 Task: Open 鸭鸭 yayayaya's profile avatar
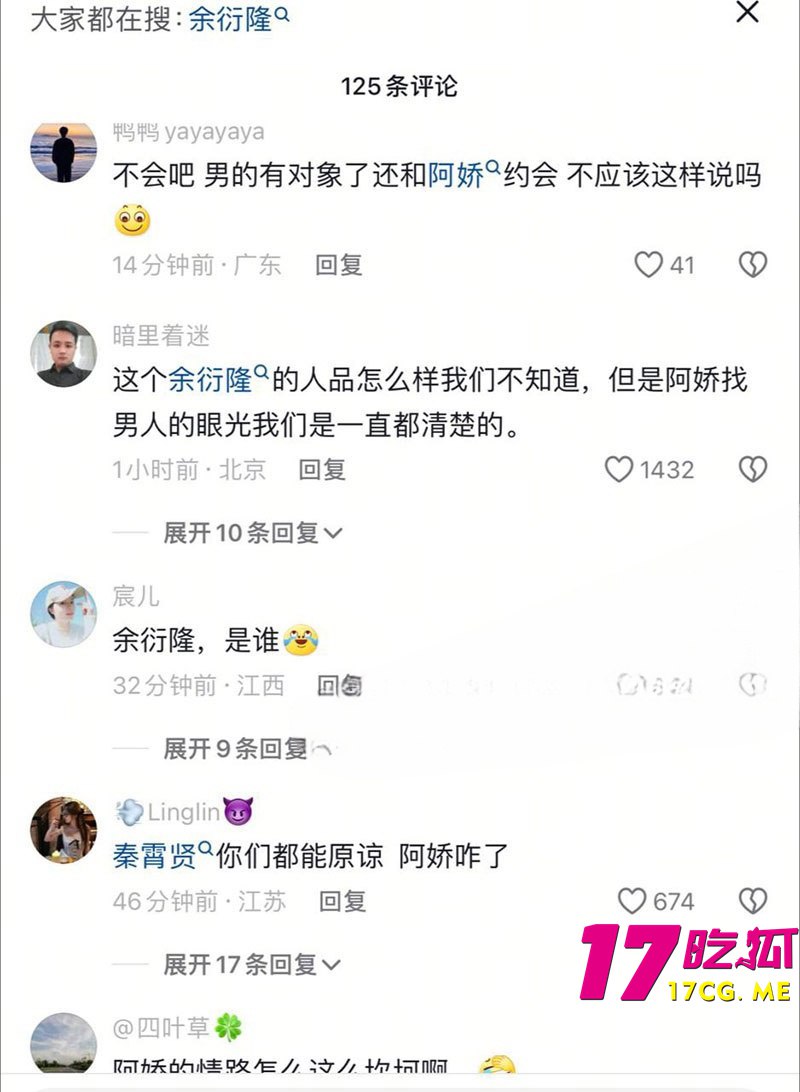coord(64,150)
